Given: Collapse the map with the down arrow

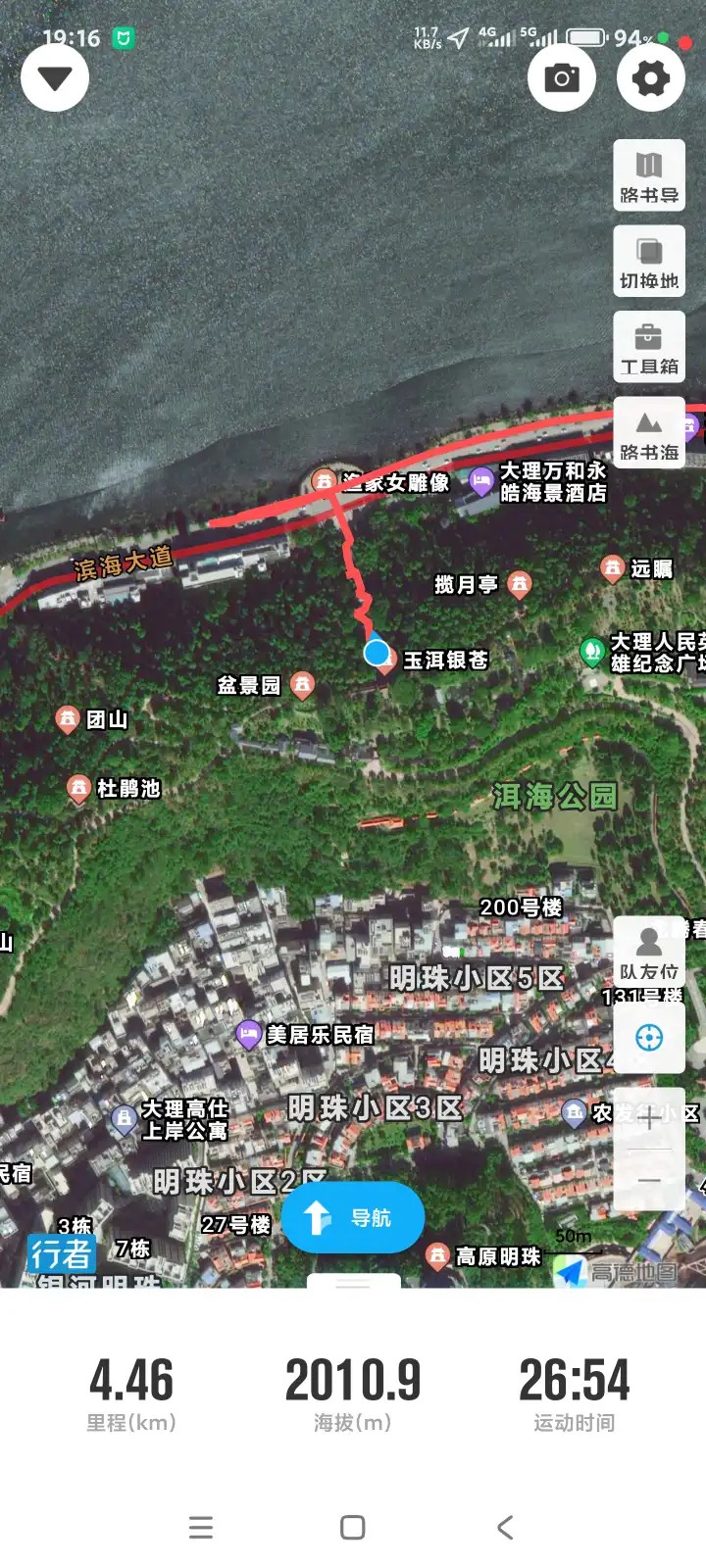Looking at the screenshot, I should point(56,77).
